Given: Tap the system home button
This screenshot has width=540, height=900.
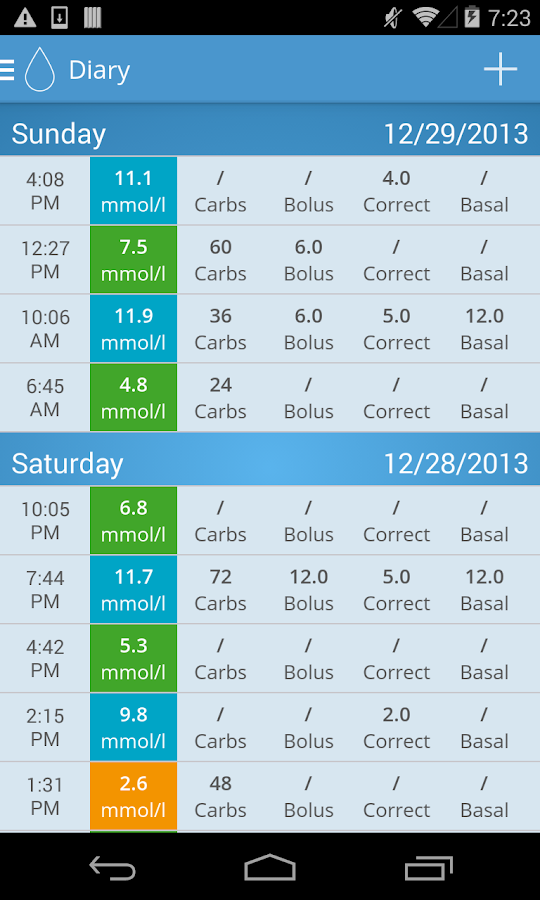Looking at the screenshot, I should [270, 867].
